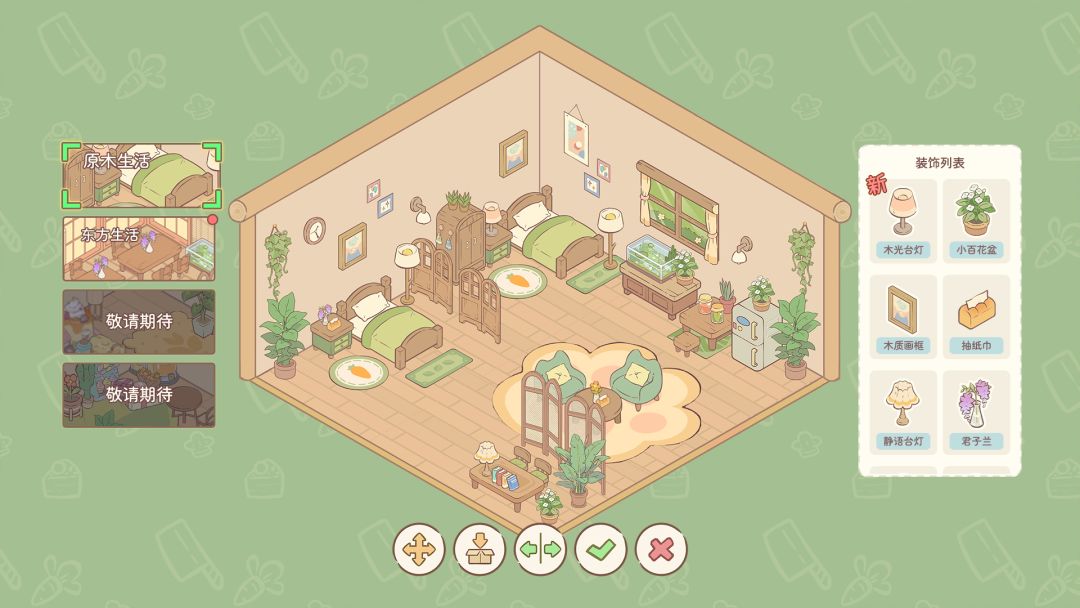The width and height of the screenshot is (1080, 608).
Task: Select the 君子兰 plant decoration
Action: point(975,411)
